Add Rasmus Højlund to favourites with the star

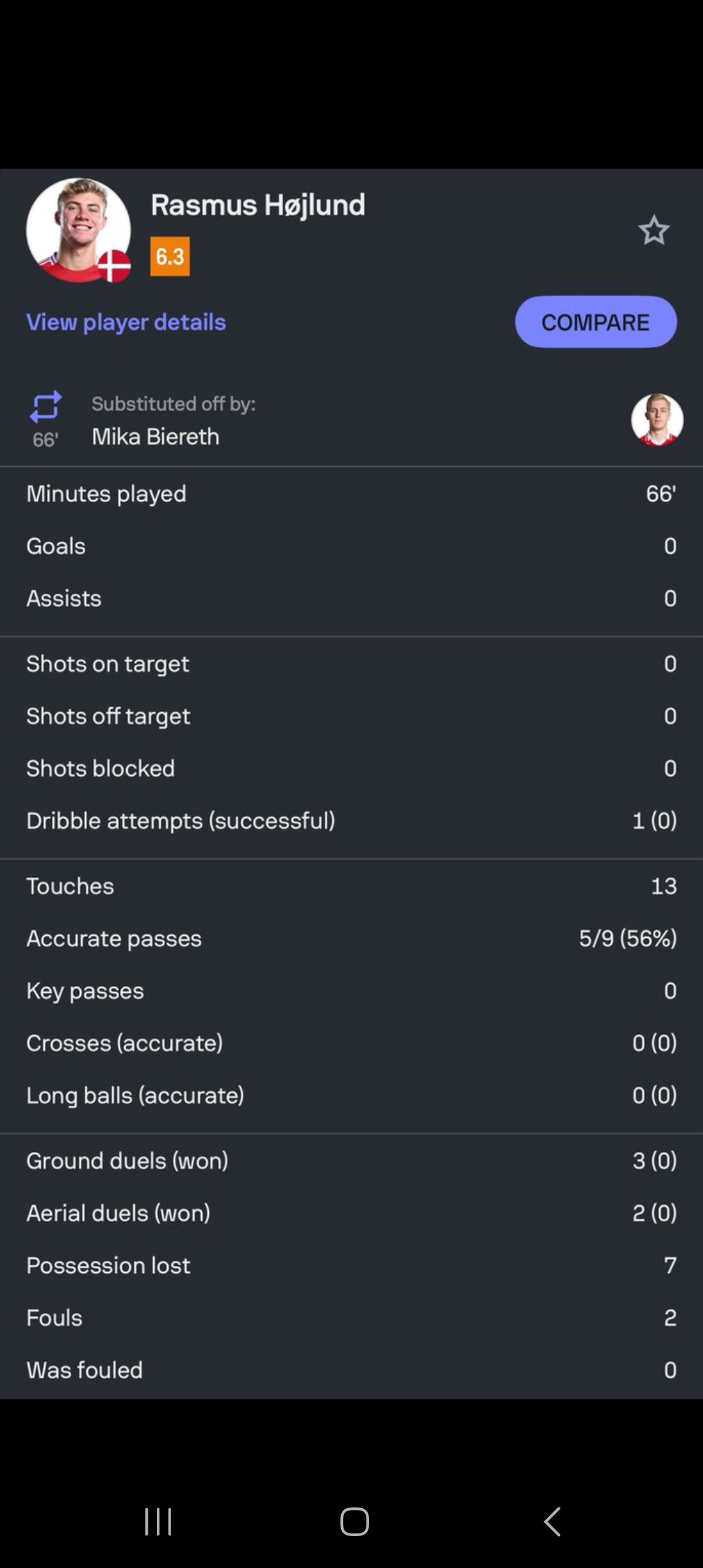[654, 231]
